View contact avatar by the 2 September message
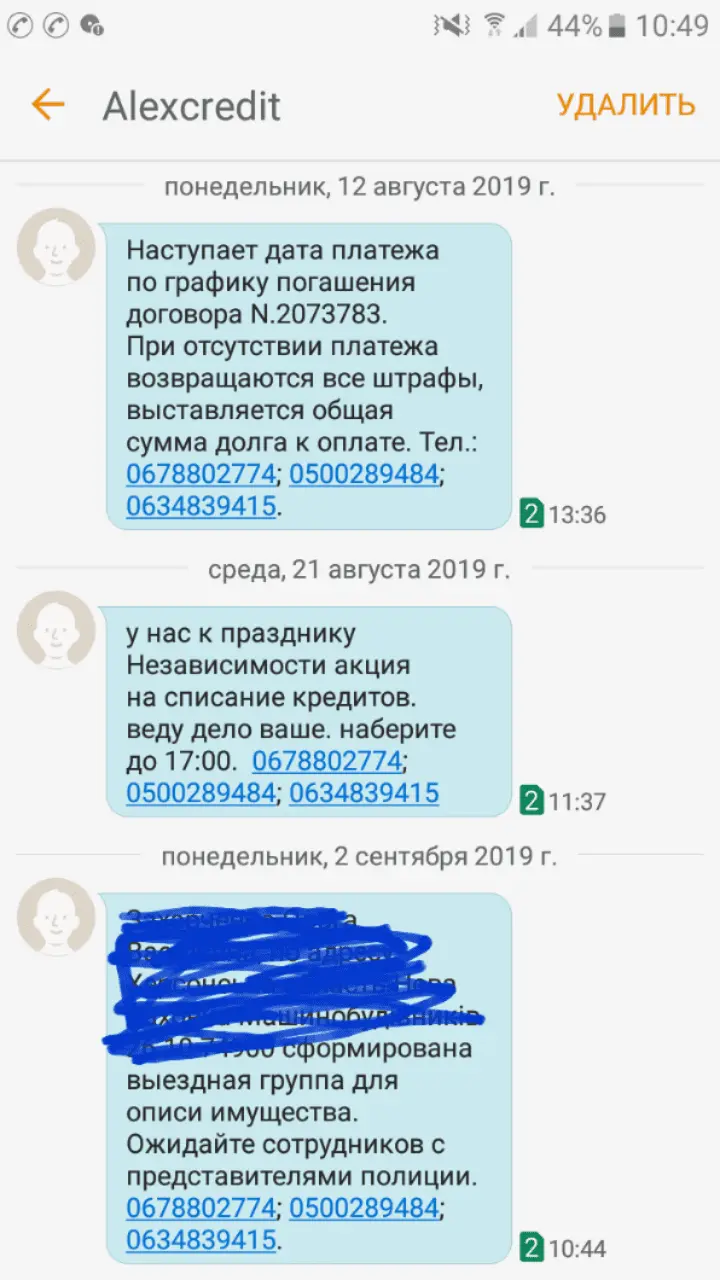This screenshot has width=720, height=1280. (57, 917)
